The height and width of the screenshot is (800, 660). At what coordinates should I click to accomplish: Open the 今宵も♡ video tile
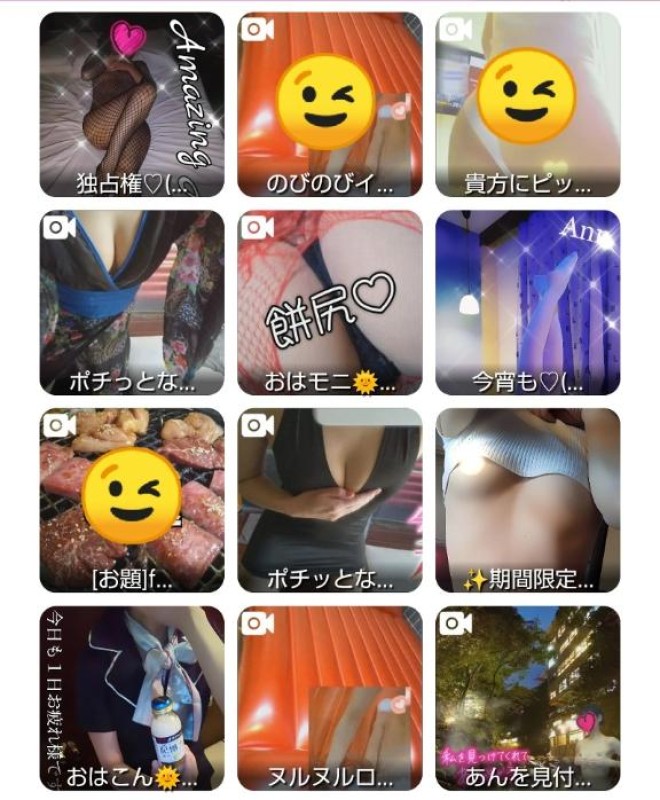pos(528,302)
